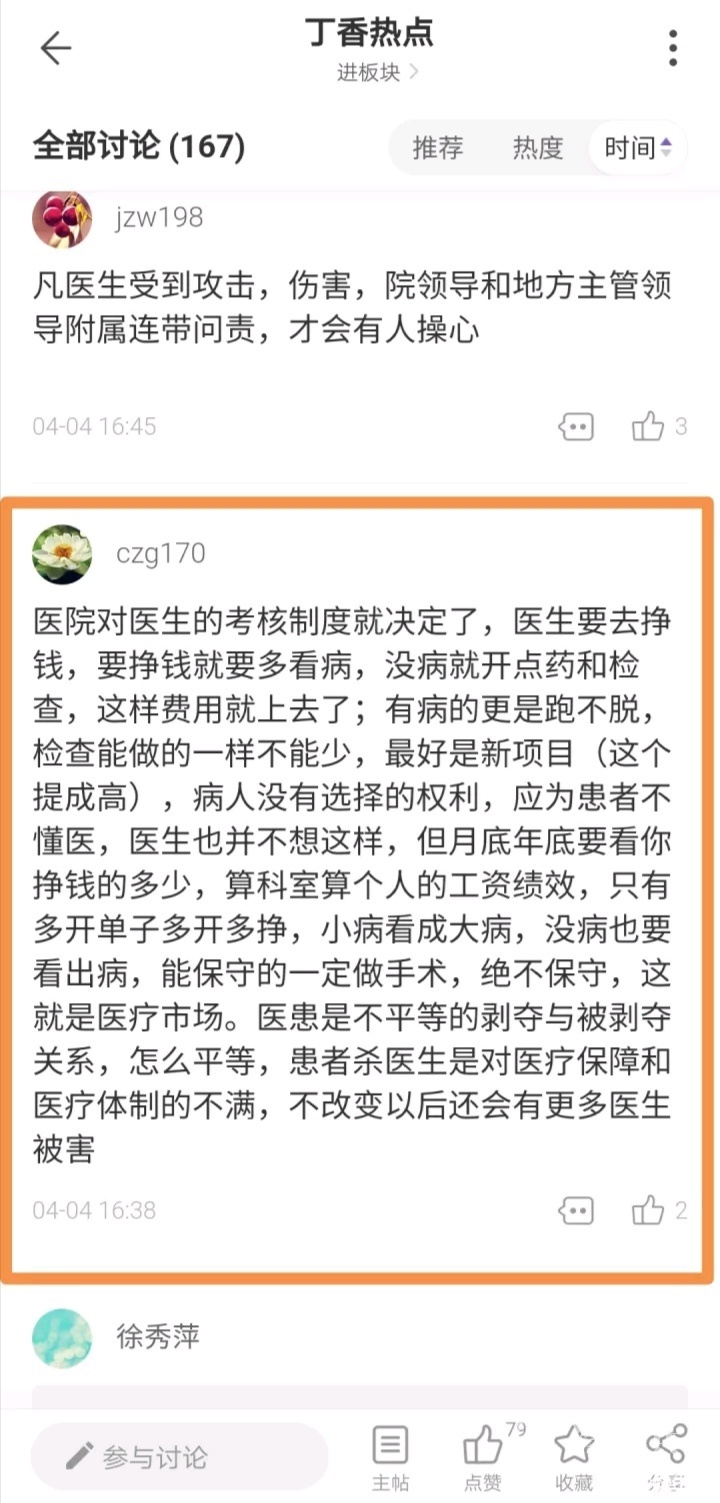The width and height of the screenshot is (720, 1503).
Task: Tap the 参与讨论 input box
Action: pos(180,1456)
